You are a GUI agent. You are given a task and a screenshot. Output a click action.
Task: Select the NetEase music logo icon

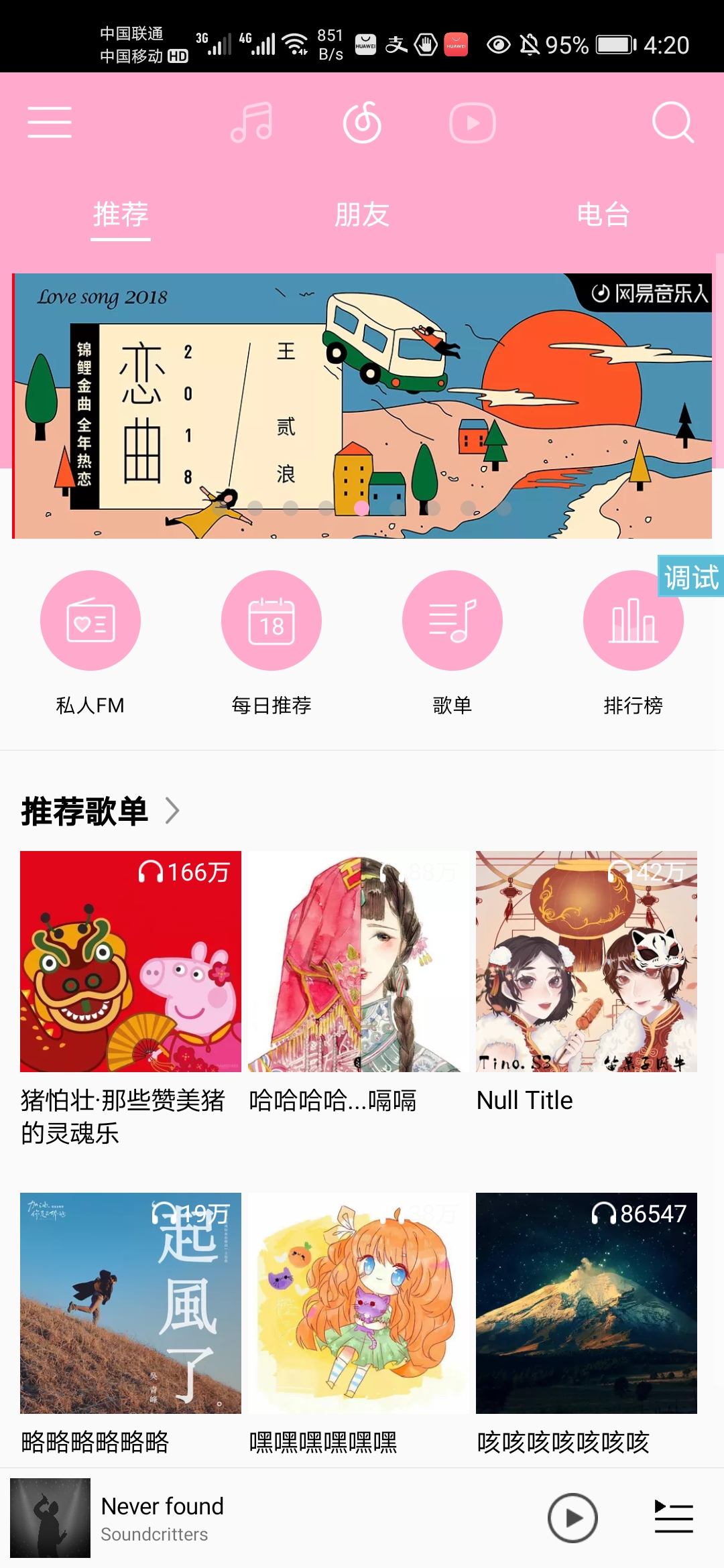coord(362,123)
